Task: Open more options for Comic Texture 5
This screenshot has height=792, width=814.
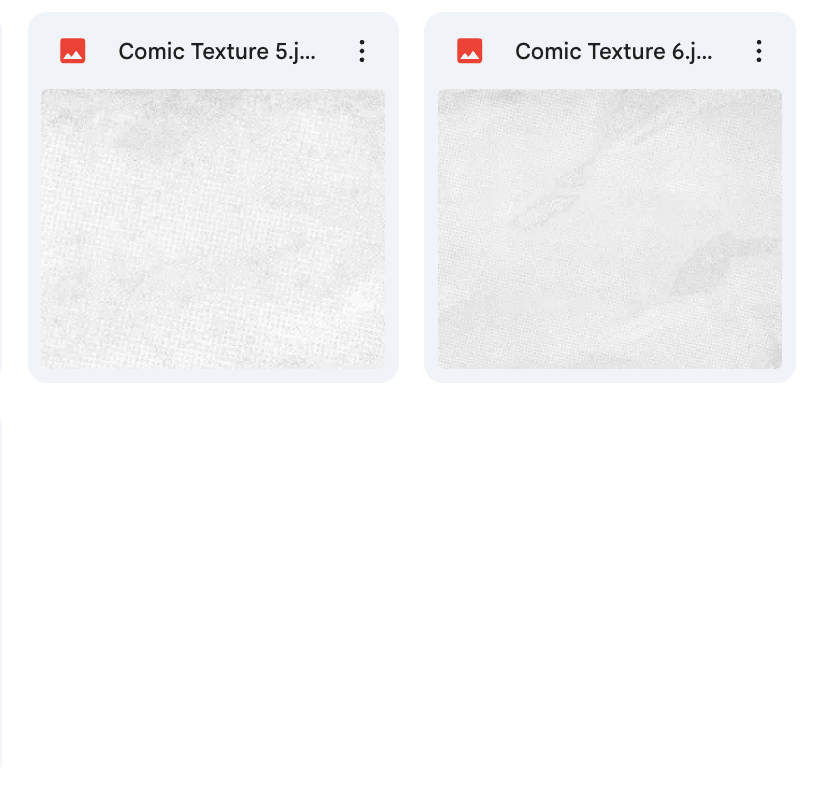Action: 362,51
